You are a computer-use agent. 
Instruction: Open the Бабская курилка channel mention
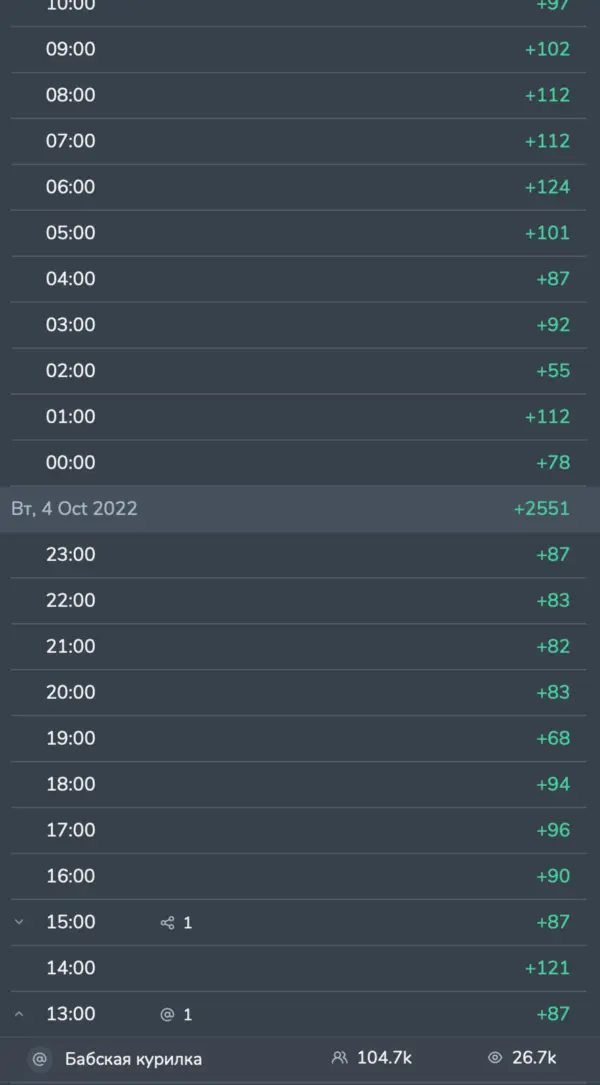(133, 1059)
